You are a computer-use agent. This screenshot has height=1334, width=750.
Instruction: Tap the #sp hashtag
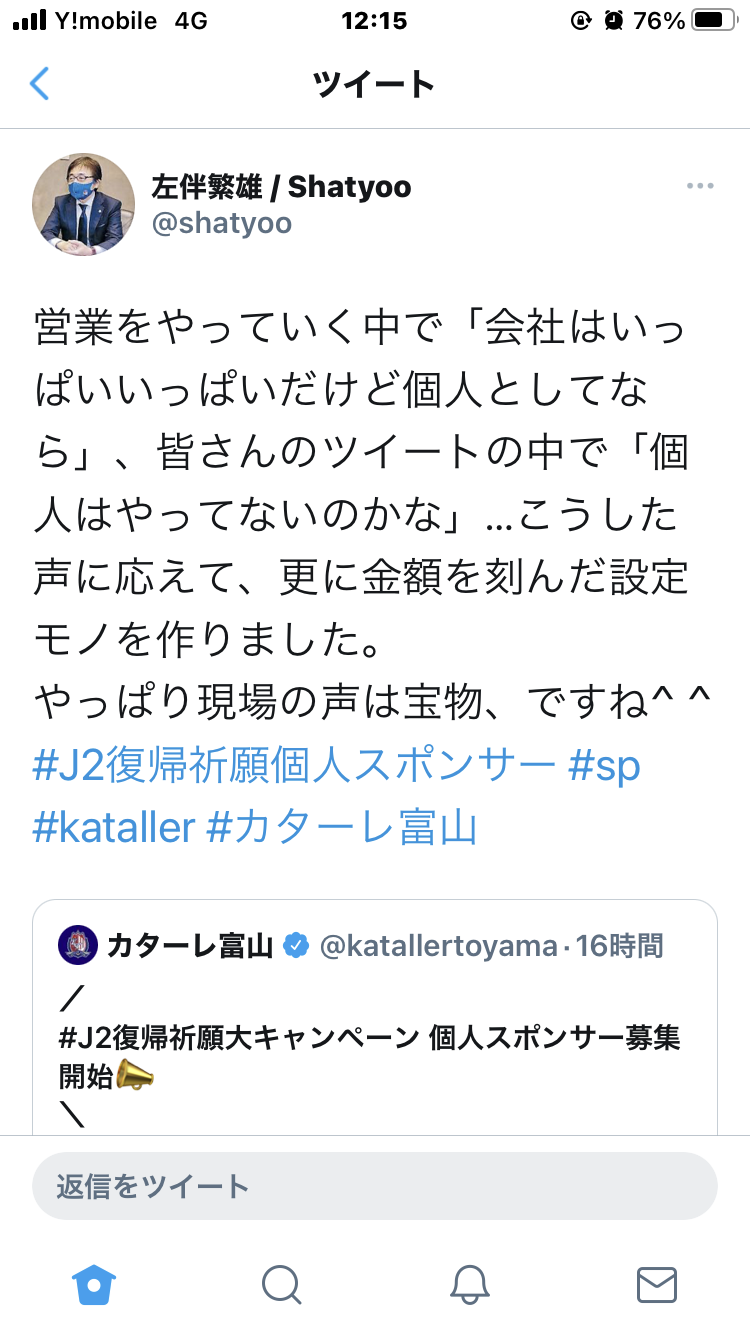603,767
